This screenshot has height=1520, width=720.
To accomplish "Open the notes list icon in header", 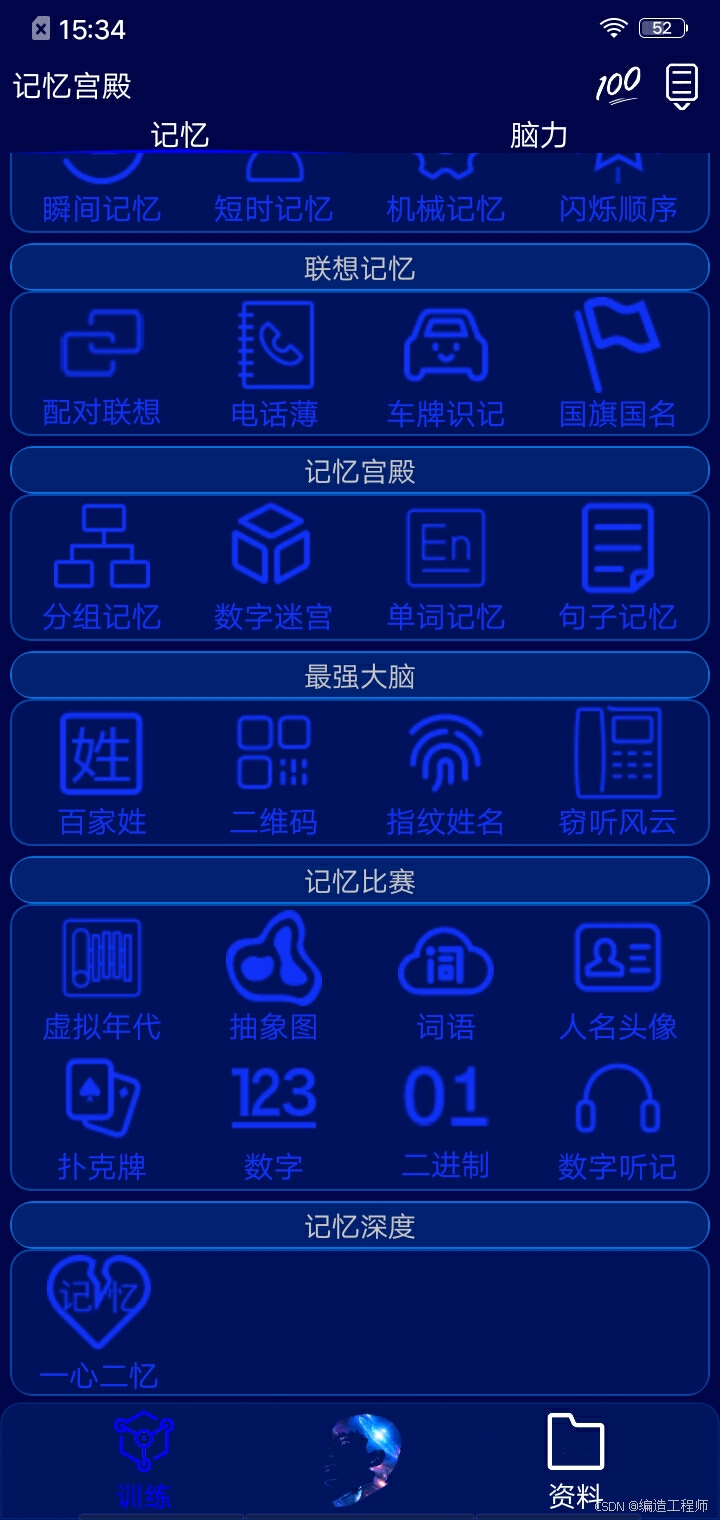I will [x=682, y=86].
